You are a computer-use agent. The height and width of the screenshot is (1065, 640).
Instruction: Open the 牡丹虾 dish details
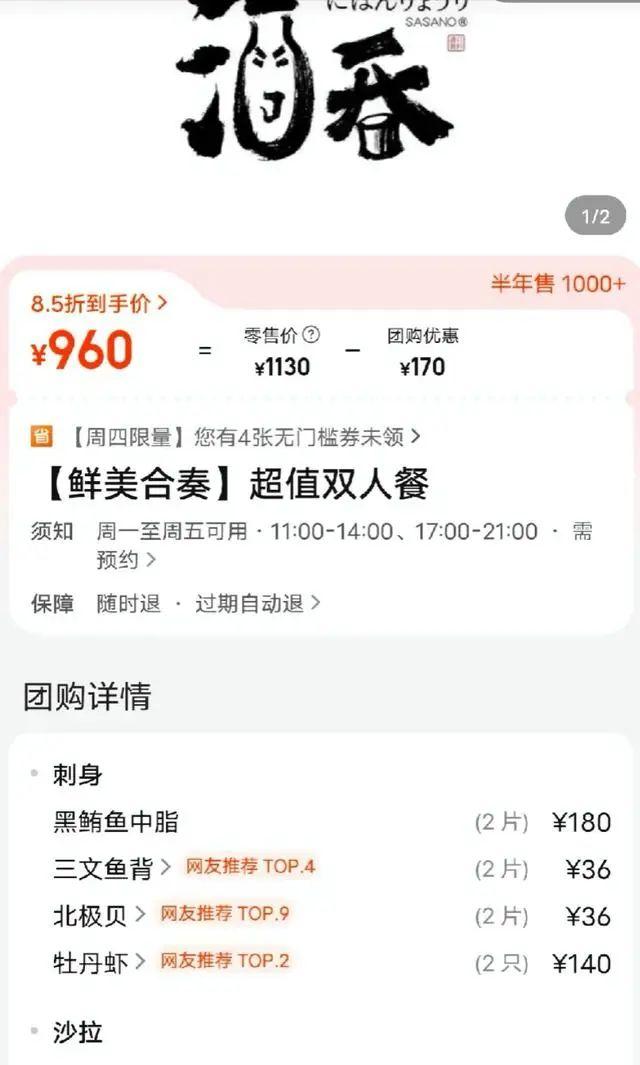point(99,962)
